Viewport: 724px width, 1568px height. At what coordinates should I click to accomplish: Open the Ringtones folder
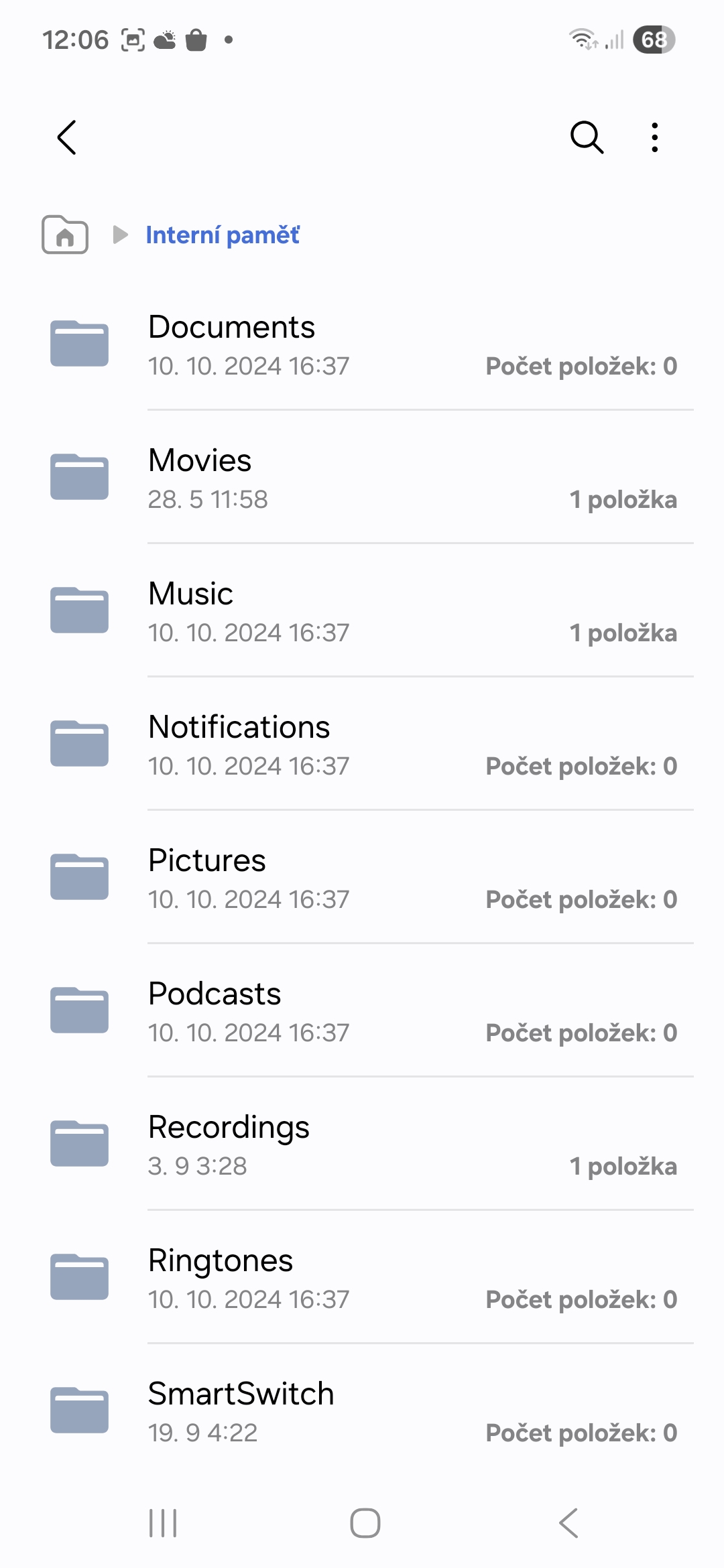click(x=362, y=1278)
